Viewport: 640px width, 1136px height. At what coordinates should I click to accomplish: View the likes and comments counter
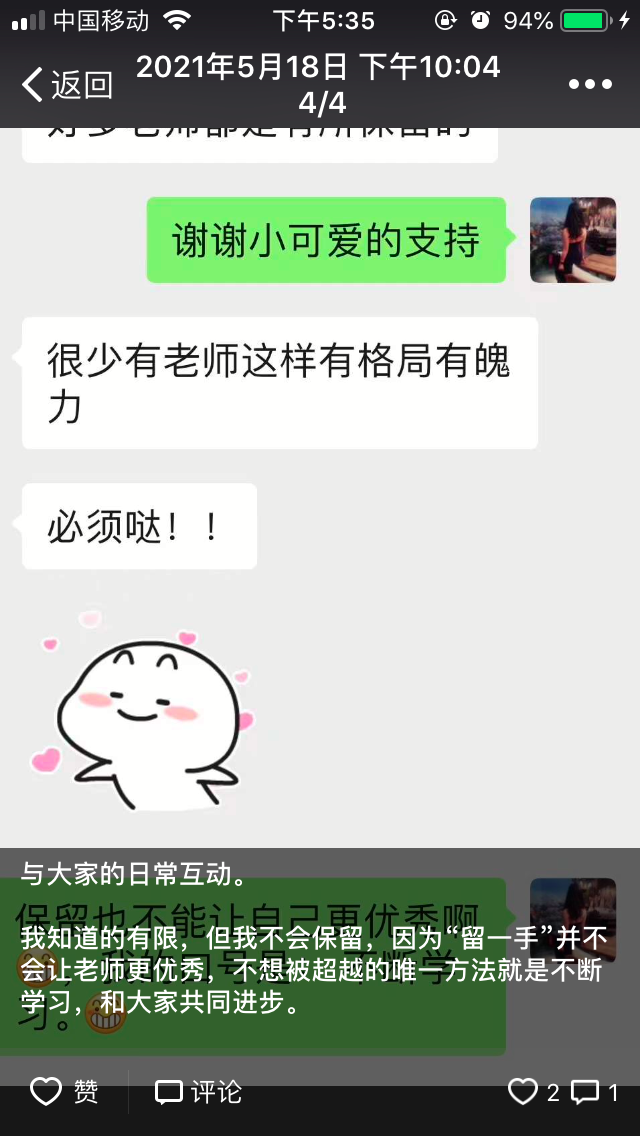tap(563, 1092)
